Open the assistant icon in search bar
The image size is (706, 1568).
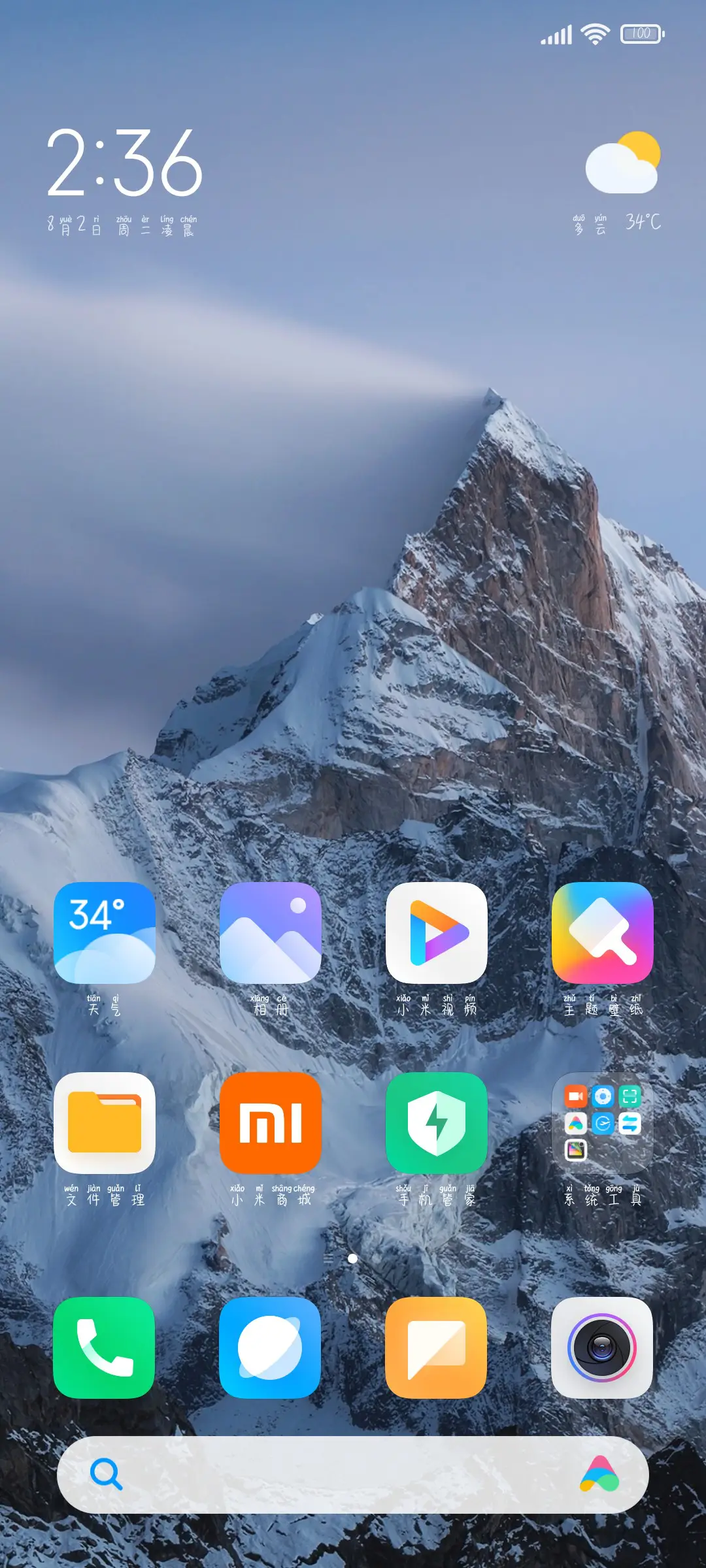tap(599, 1475)
